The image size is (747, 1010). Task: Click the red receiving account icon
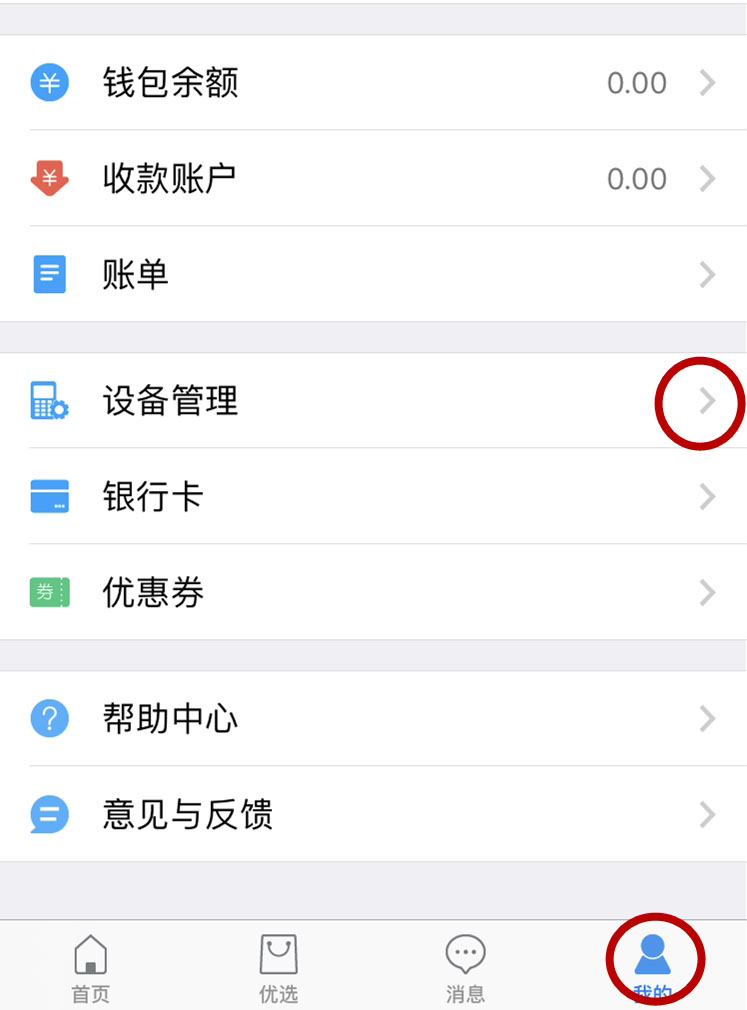tap(50, 179)
